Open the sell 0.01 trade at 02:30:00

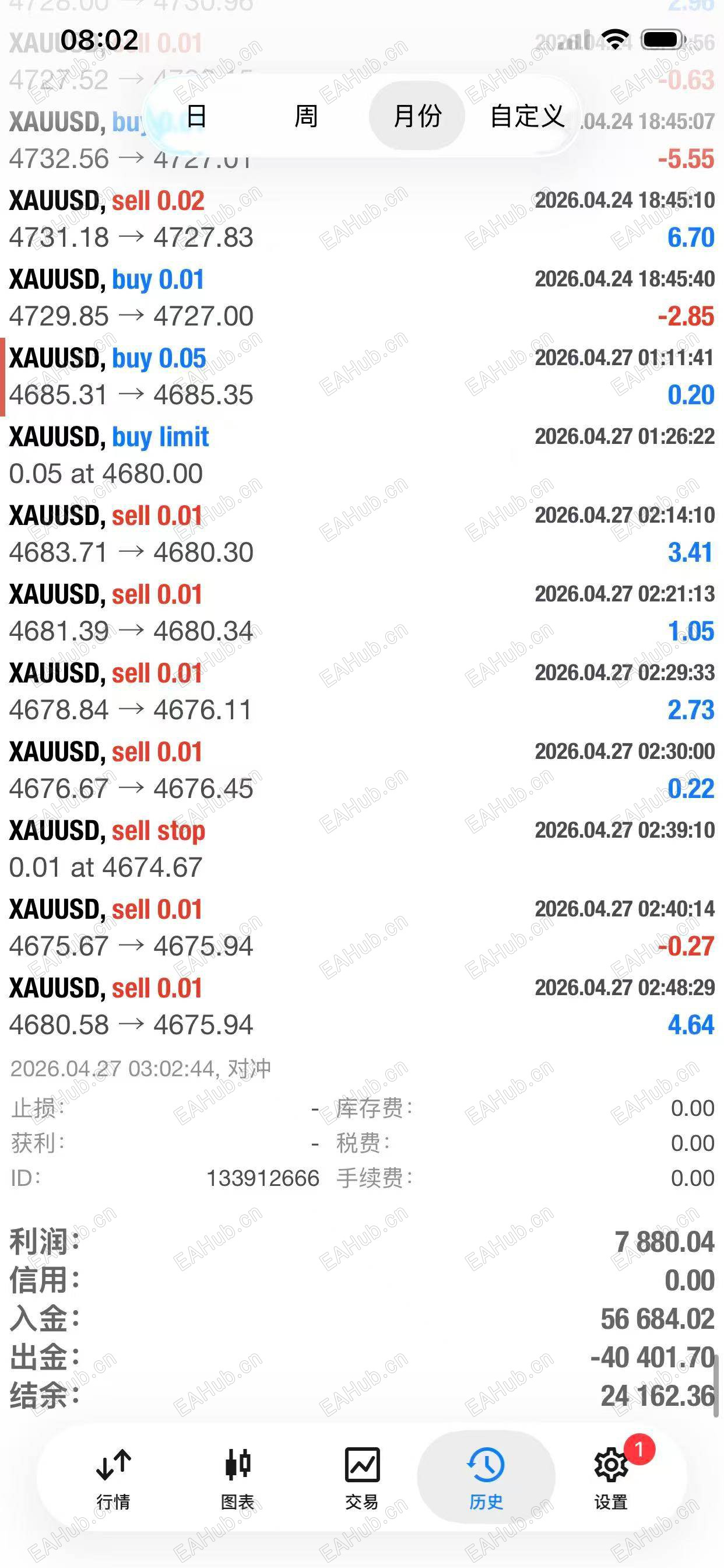[x=362, y=770]
